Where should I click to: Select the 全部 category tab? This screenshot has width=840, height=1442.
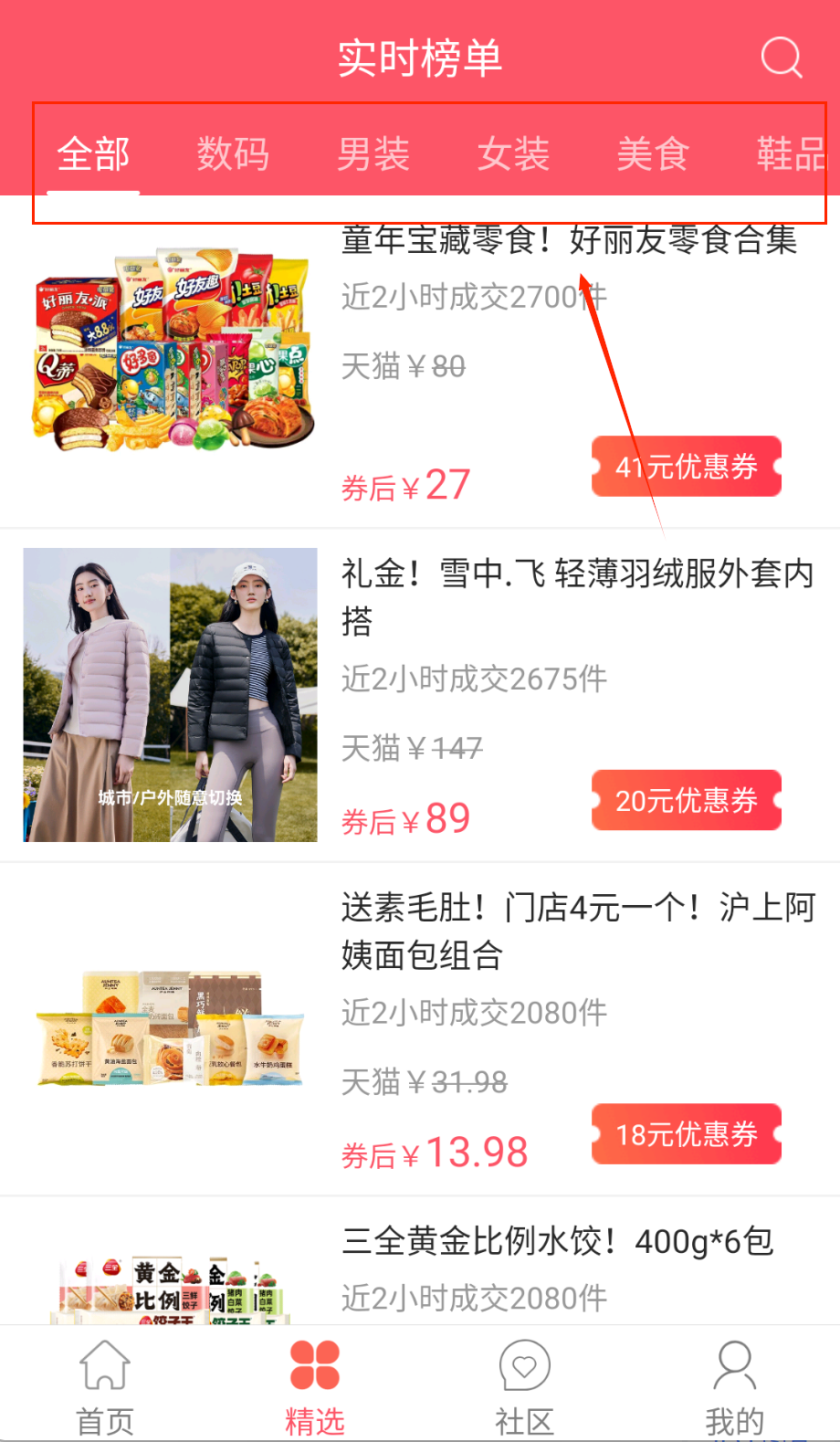93,153
